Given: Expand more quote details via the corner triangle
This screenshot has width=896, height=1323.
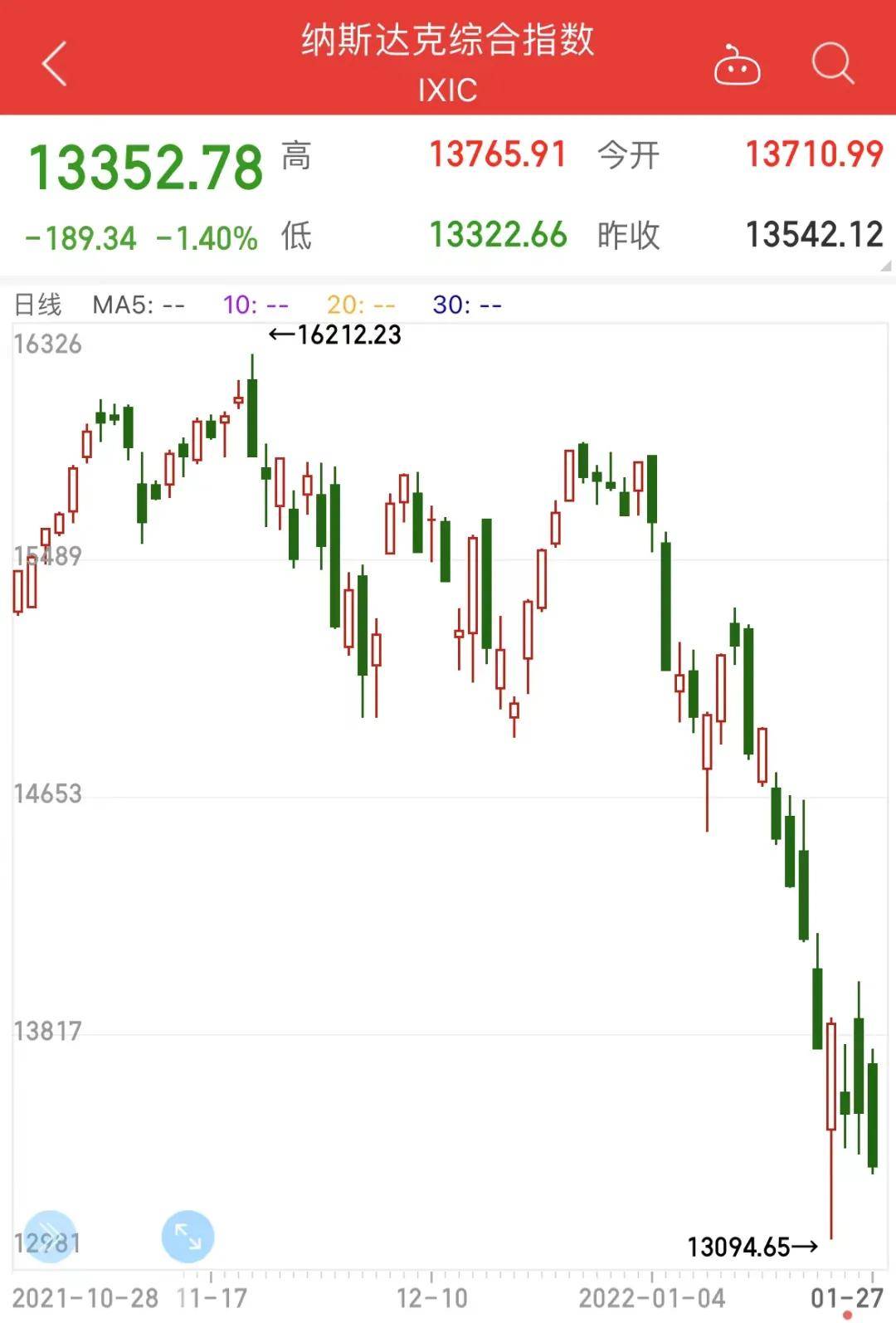Looking at the screenshot, I should coord(886,266).
